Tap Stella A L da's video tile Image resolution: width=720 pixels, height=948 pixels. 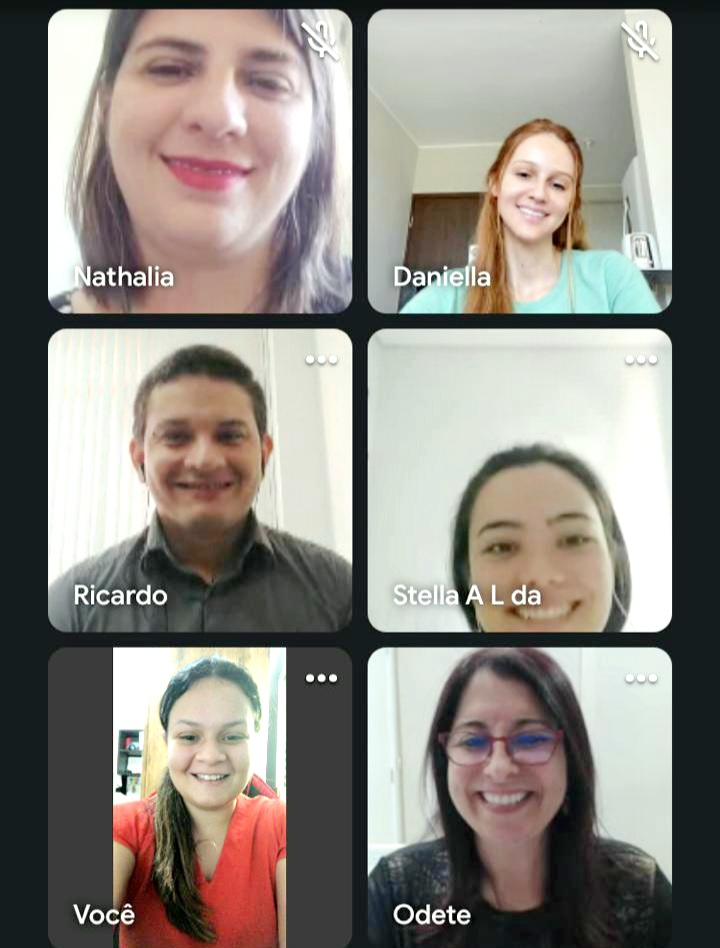coord(520,480)
